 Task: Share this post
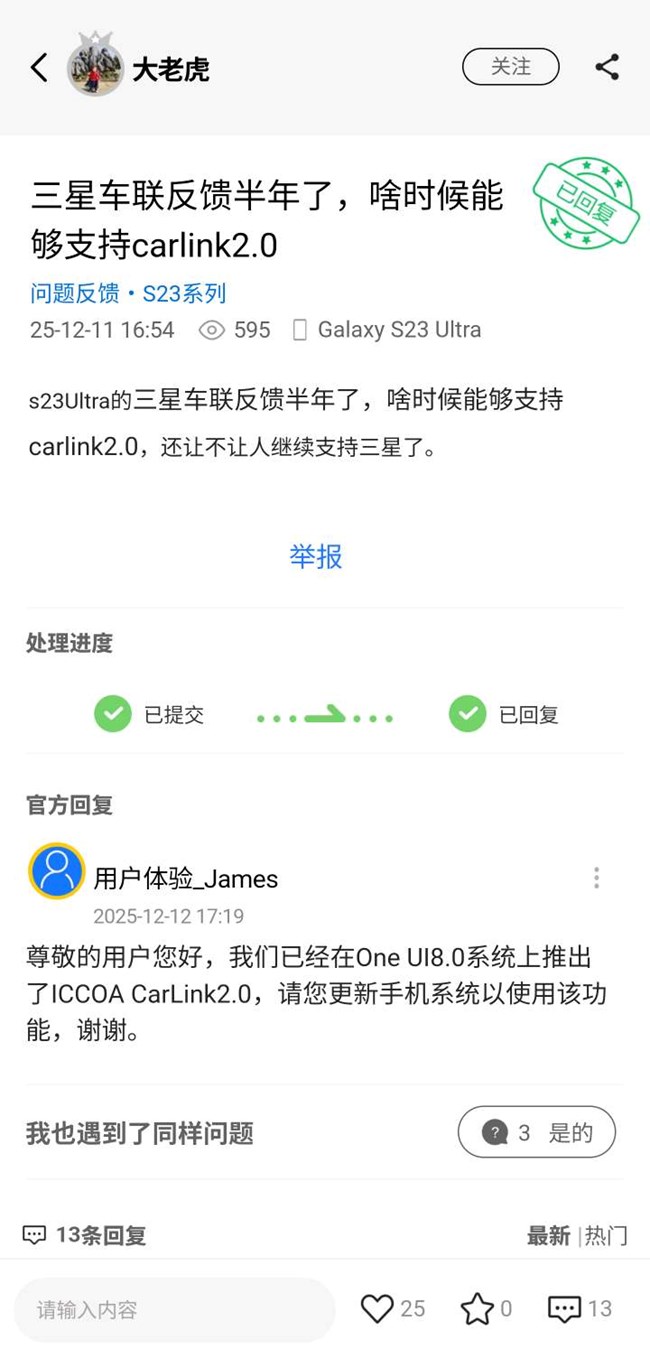point(607,67)
